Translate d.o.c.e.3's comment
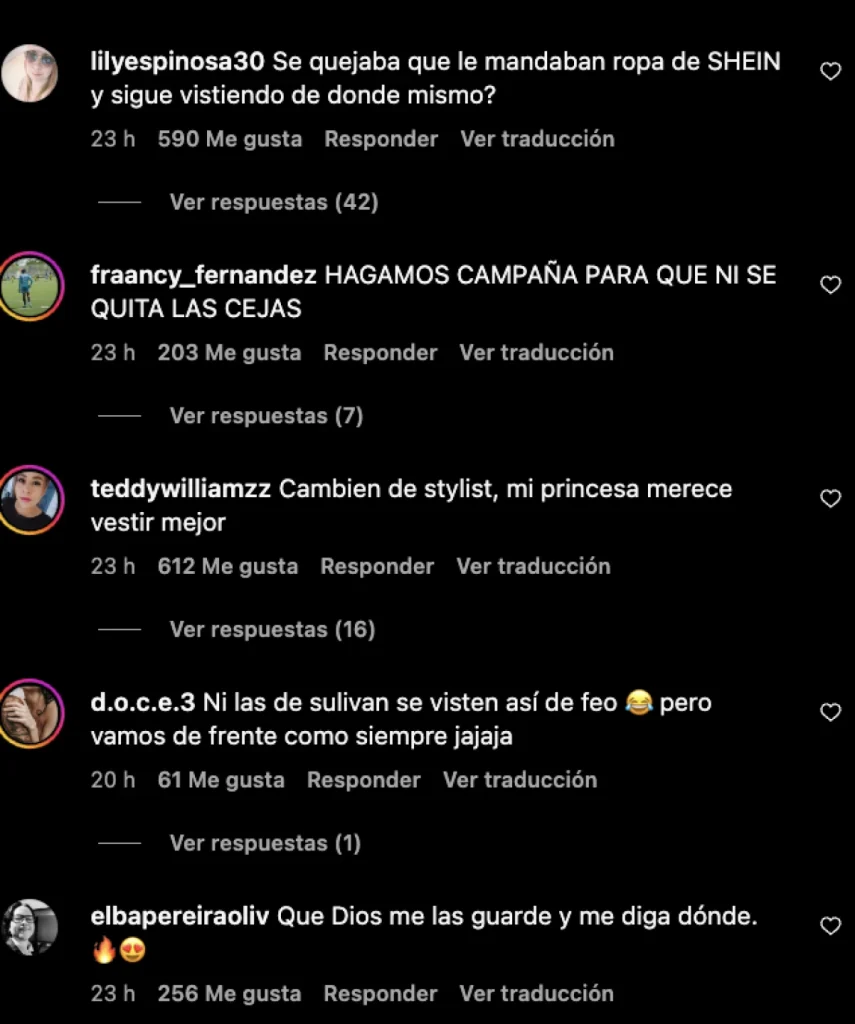855x1024 pixels. coord(520,780)
